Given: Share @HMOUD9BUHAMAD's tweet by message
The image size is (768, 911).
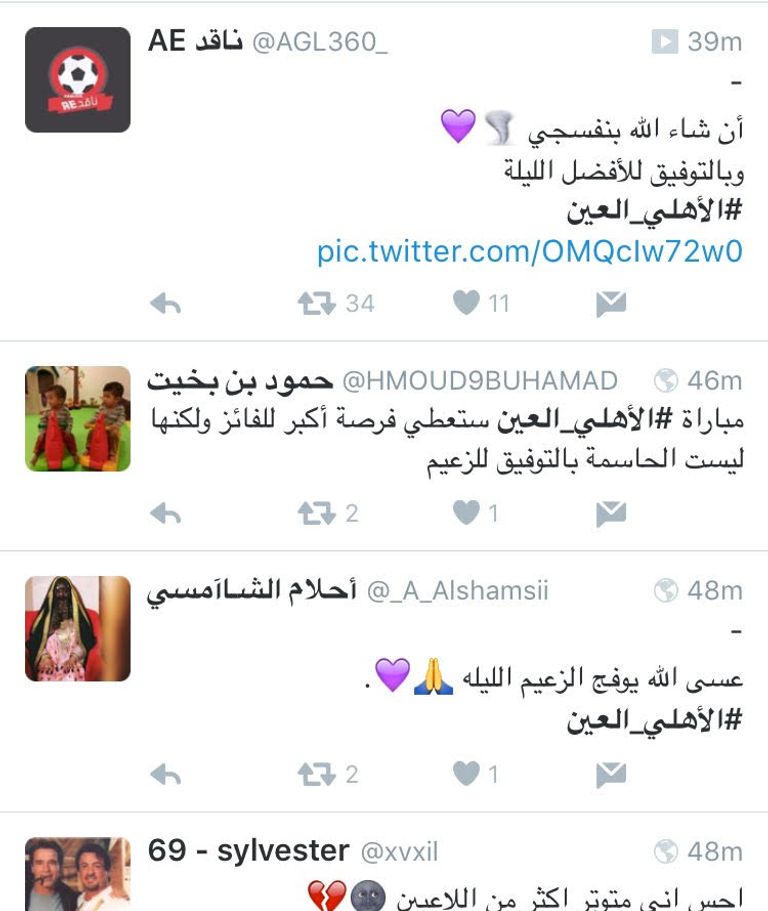Looking at the screenshot, I should [610, 514].
